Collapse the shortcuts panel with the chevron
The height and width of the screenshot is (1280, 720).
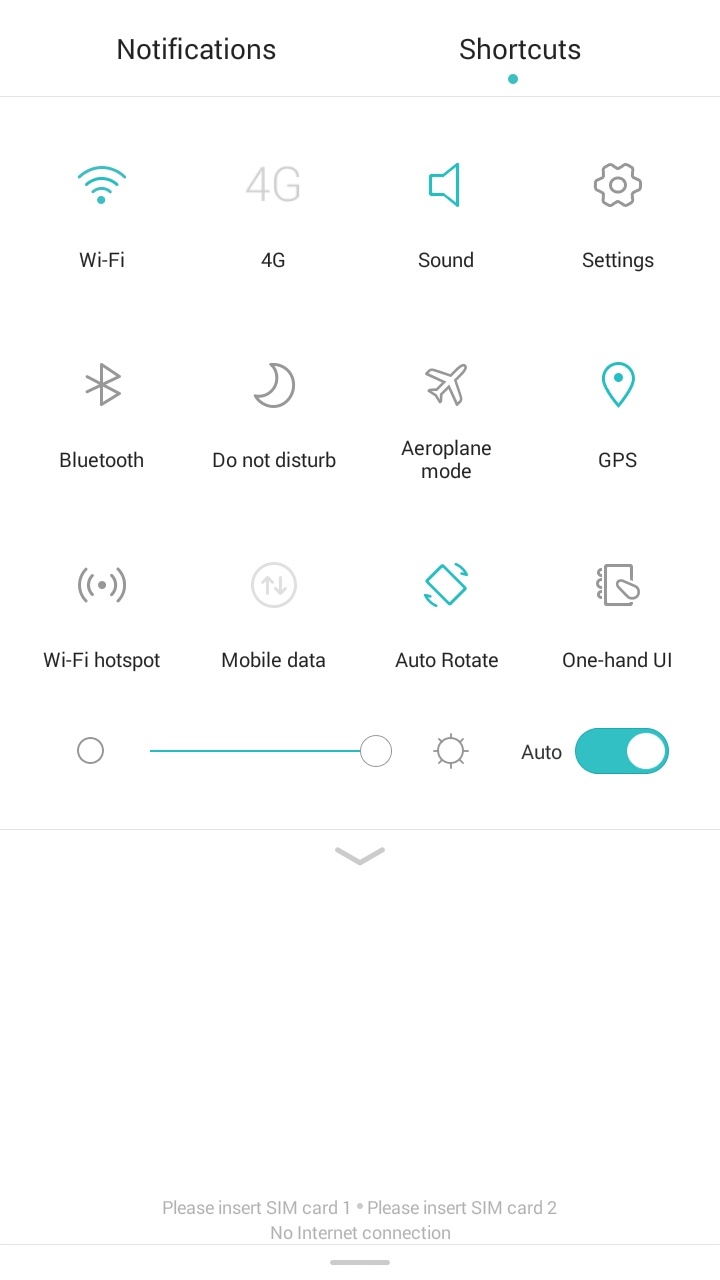point(360,856)
